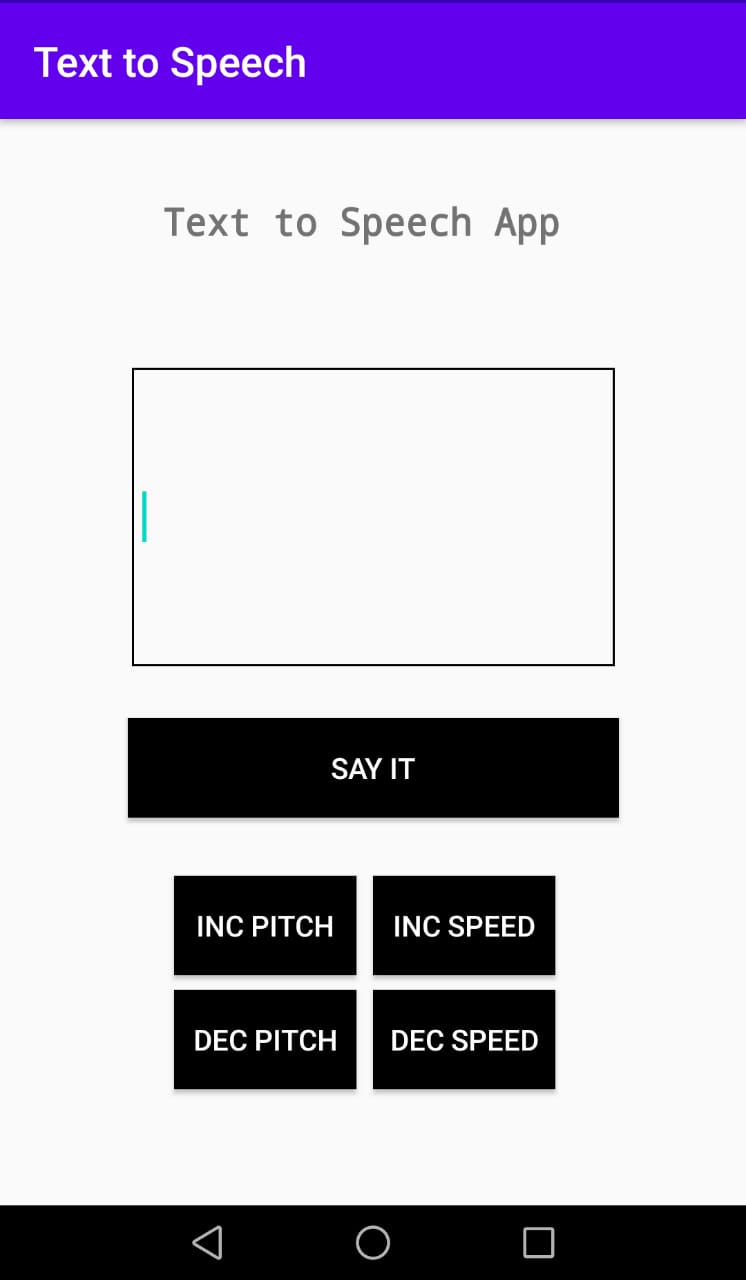Open recent apps with the square button
Image resolution: width=746 pixels, height=1280 pixels.
pos(538,1243)
